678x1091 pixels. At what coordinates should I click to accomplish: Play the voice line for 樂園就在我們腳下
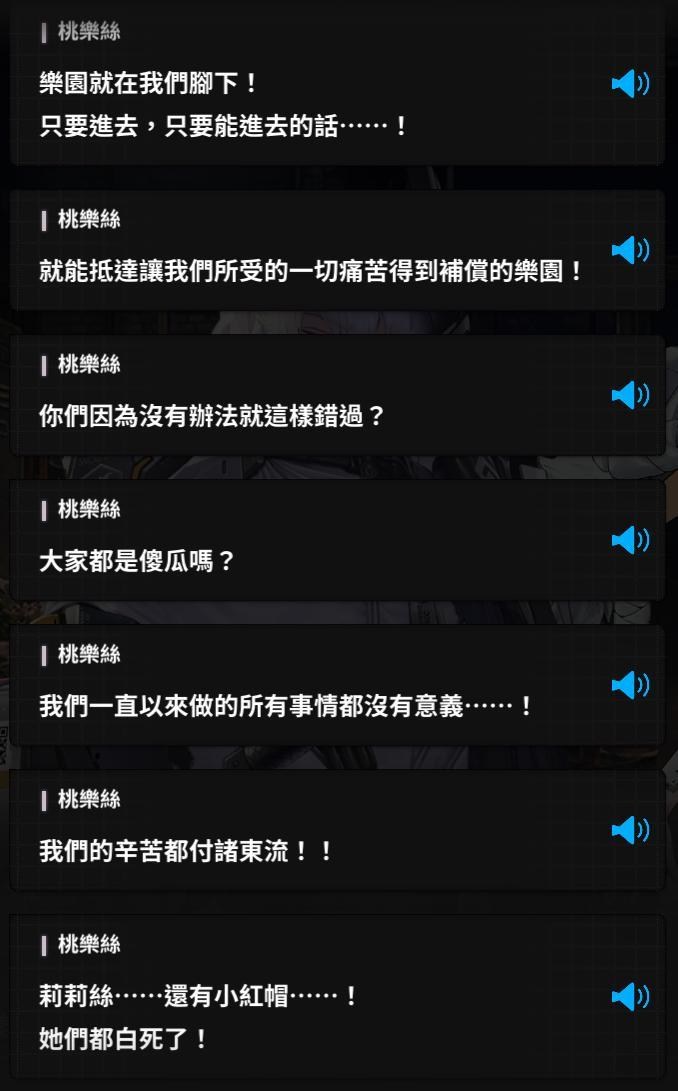point(630,84)
